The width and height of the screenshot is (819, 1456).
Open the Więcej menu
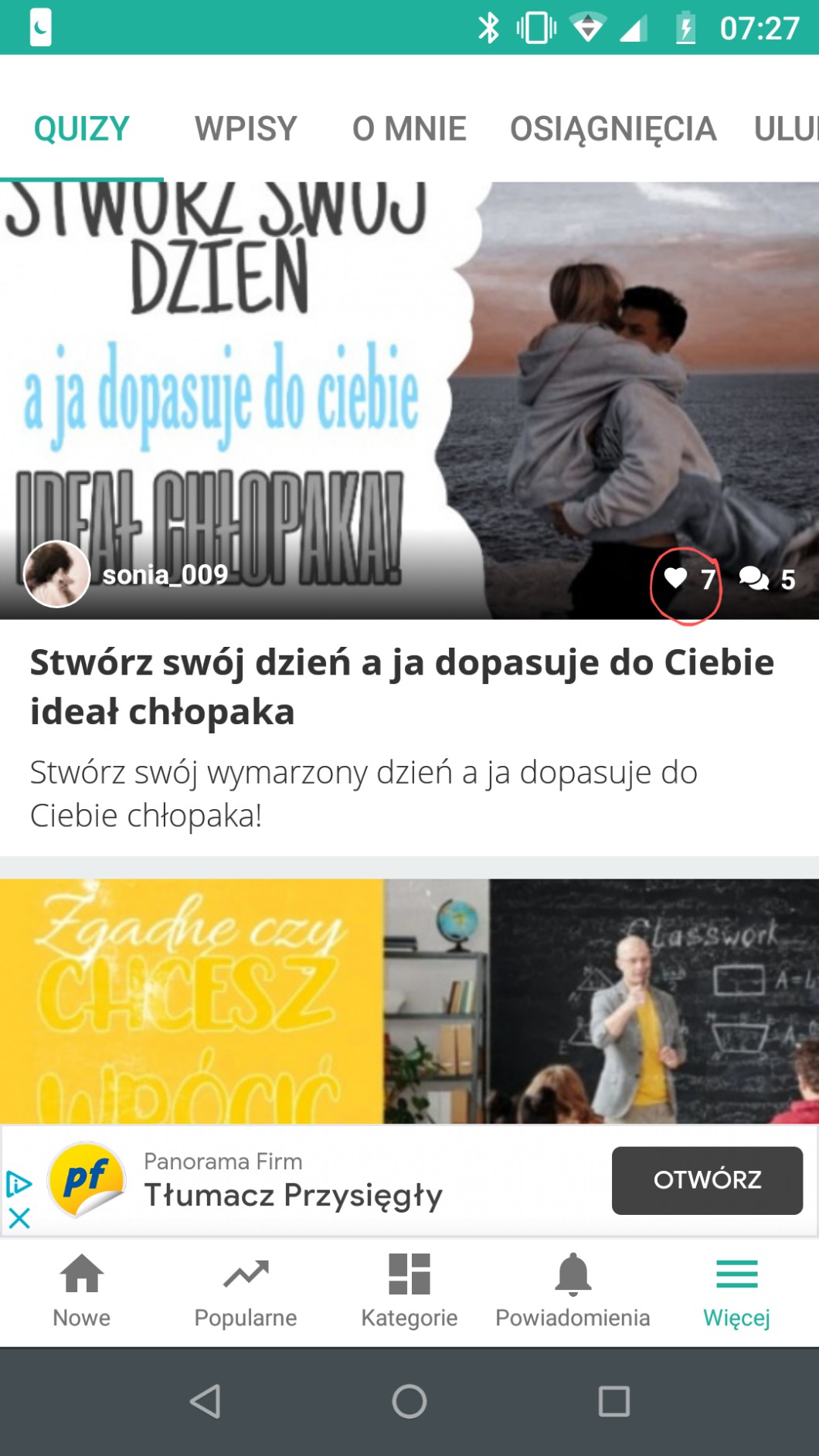pos(736,1289)
